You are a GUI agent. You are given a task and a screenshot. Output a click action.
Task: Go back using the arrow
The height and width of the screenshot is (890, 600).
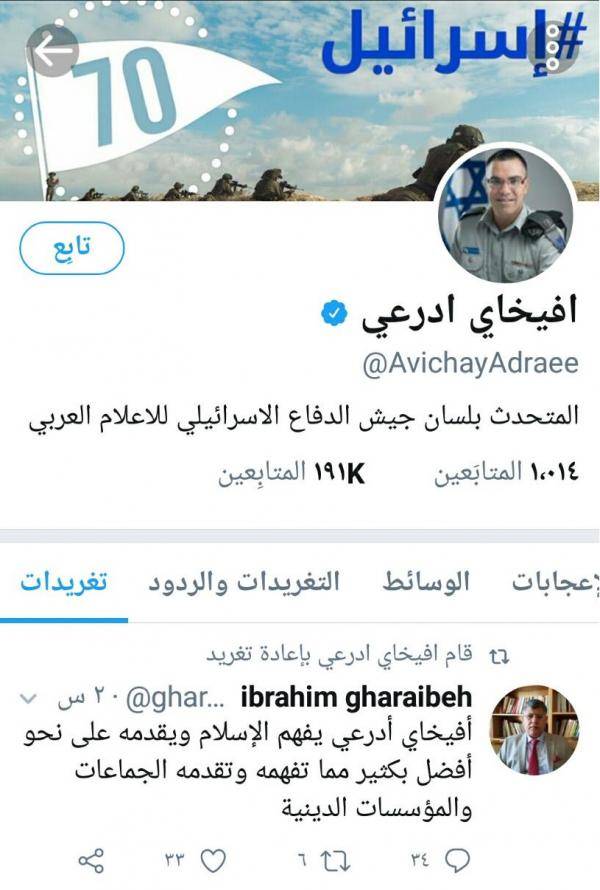point(52,50)
